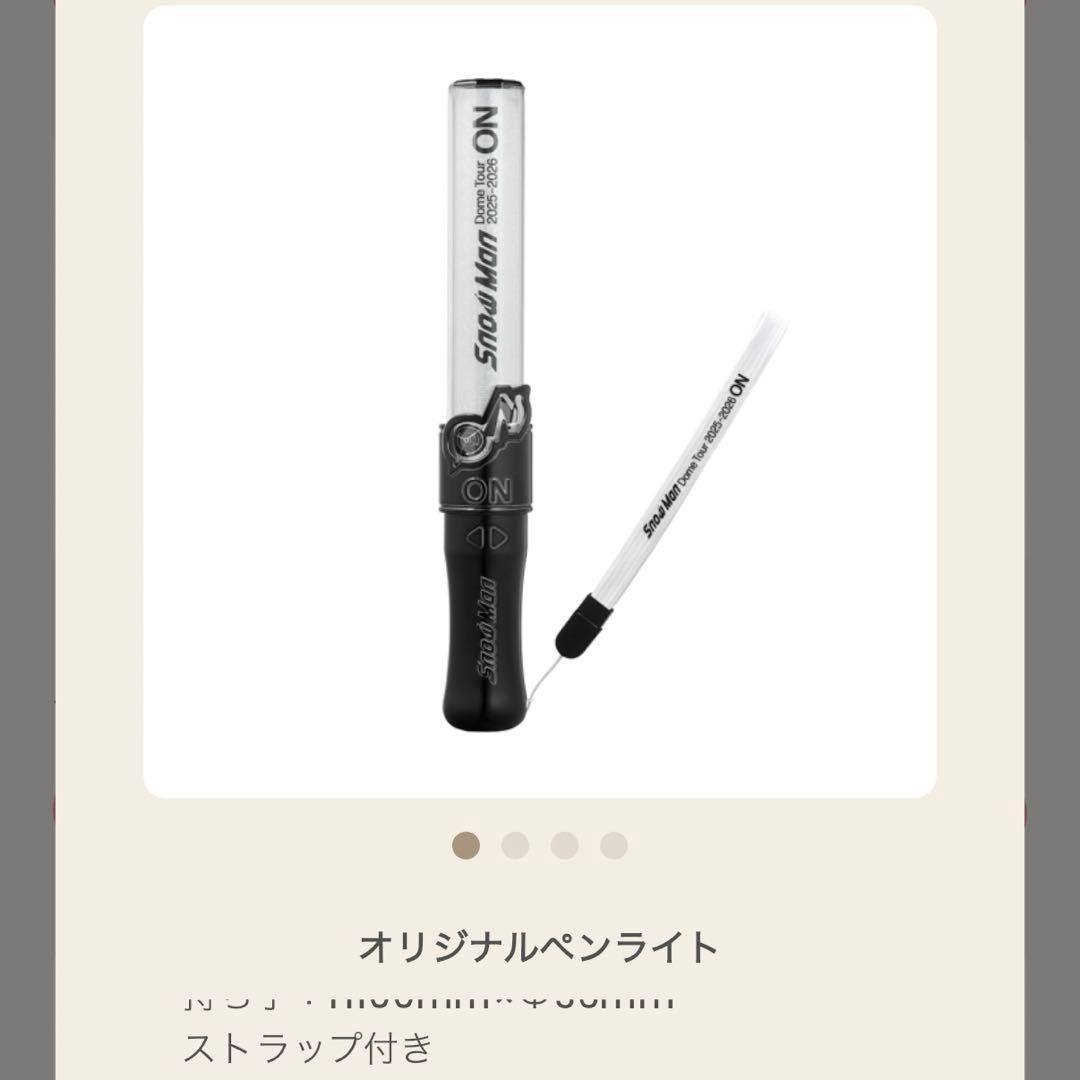Go to the fourth carousel image dot
The image size is (1080, 1080).
(613, 846)
